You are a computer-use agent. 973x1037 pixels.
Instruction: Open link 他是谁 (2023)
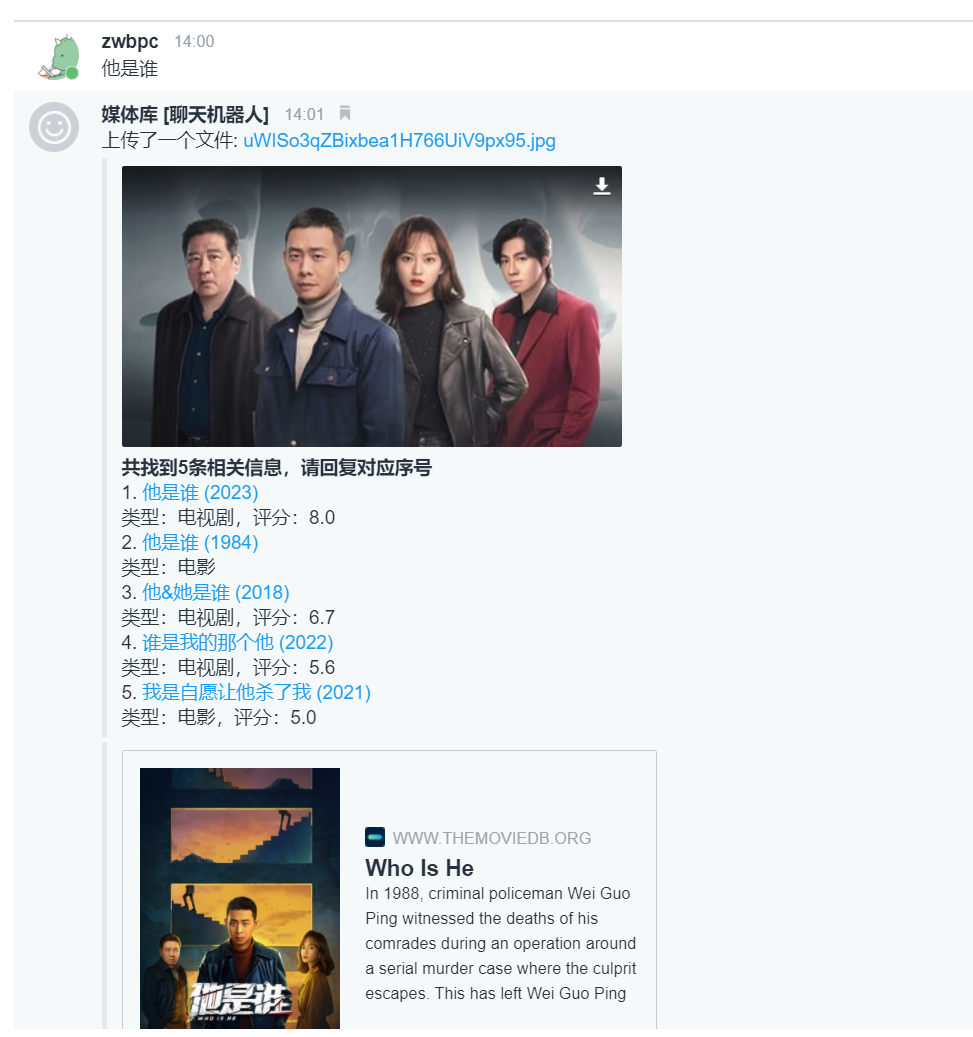point(200,492)
